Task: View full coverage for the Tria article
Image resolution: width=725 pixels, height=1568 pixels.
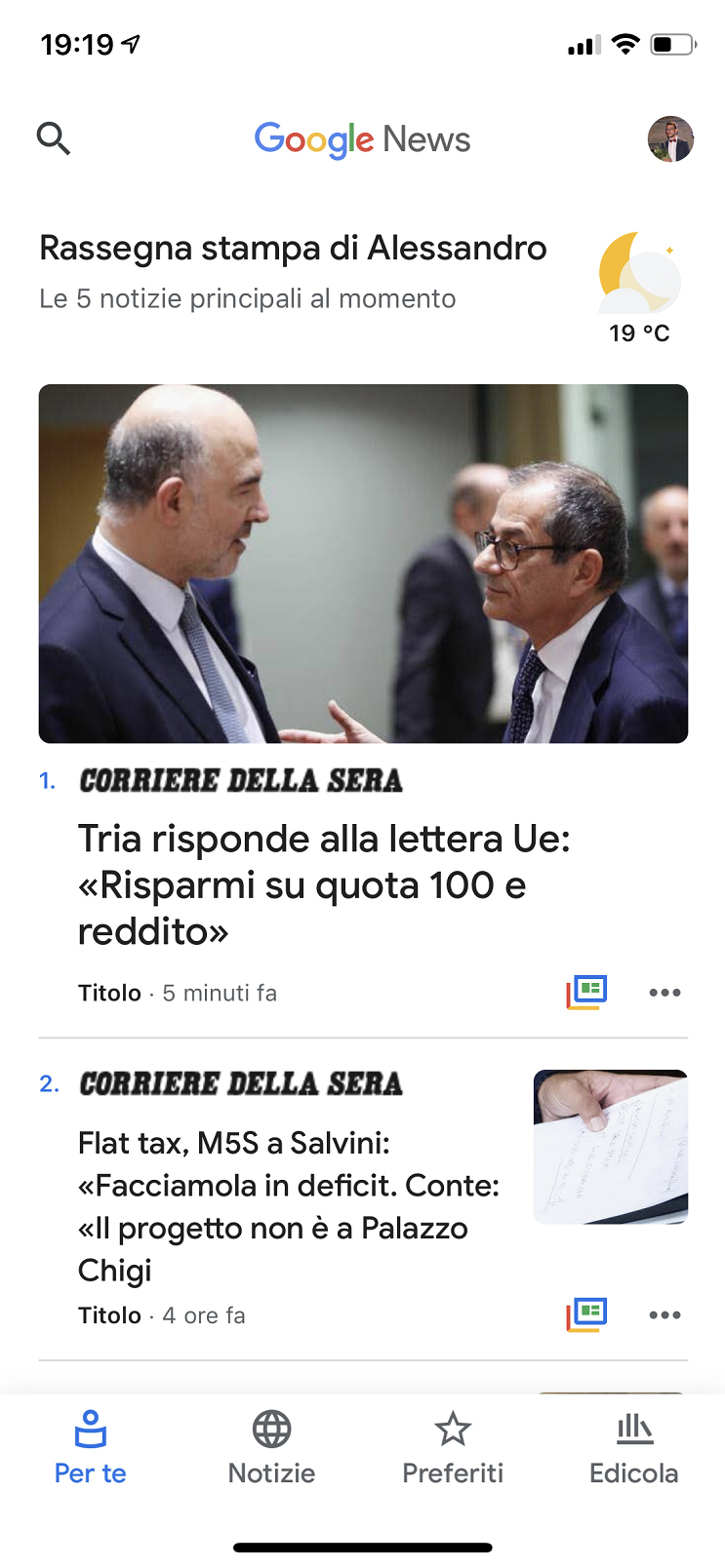Action: pyautogui.click(x=587, y=992)
